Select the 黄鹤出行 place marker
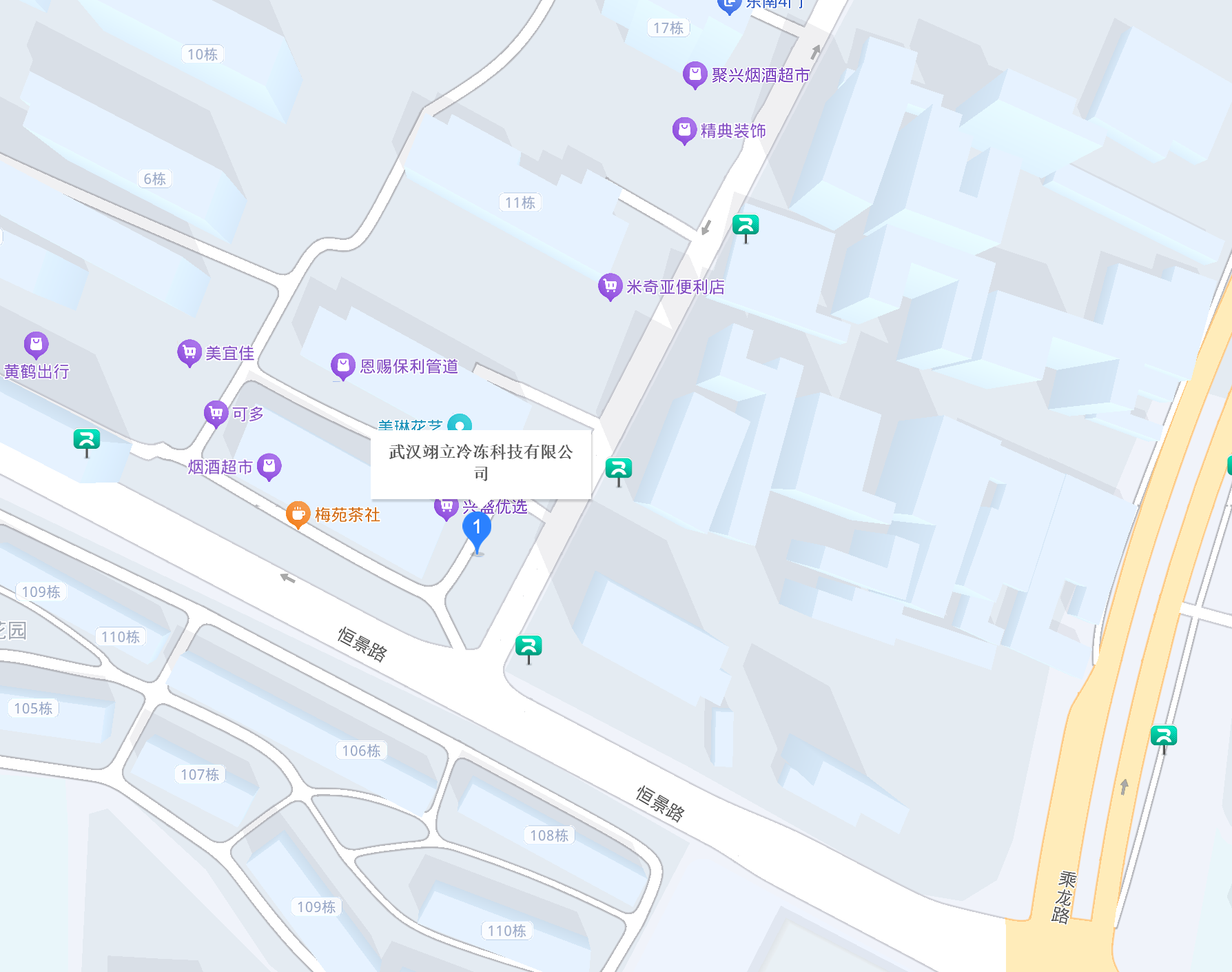1232x972 pixels. [x=36, y=344]
